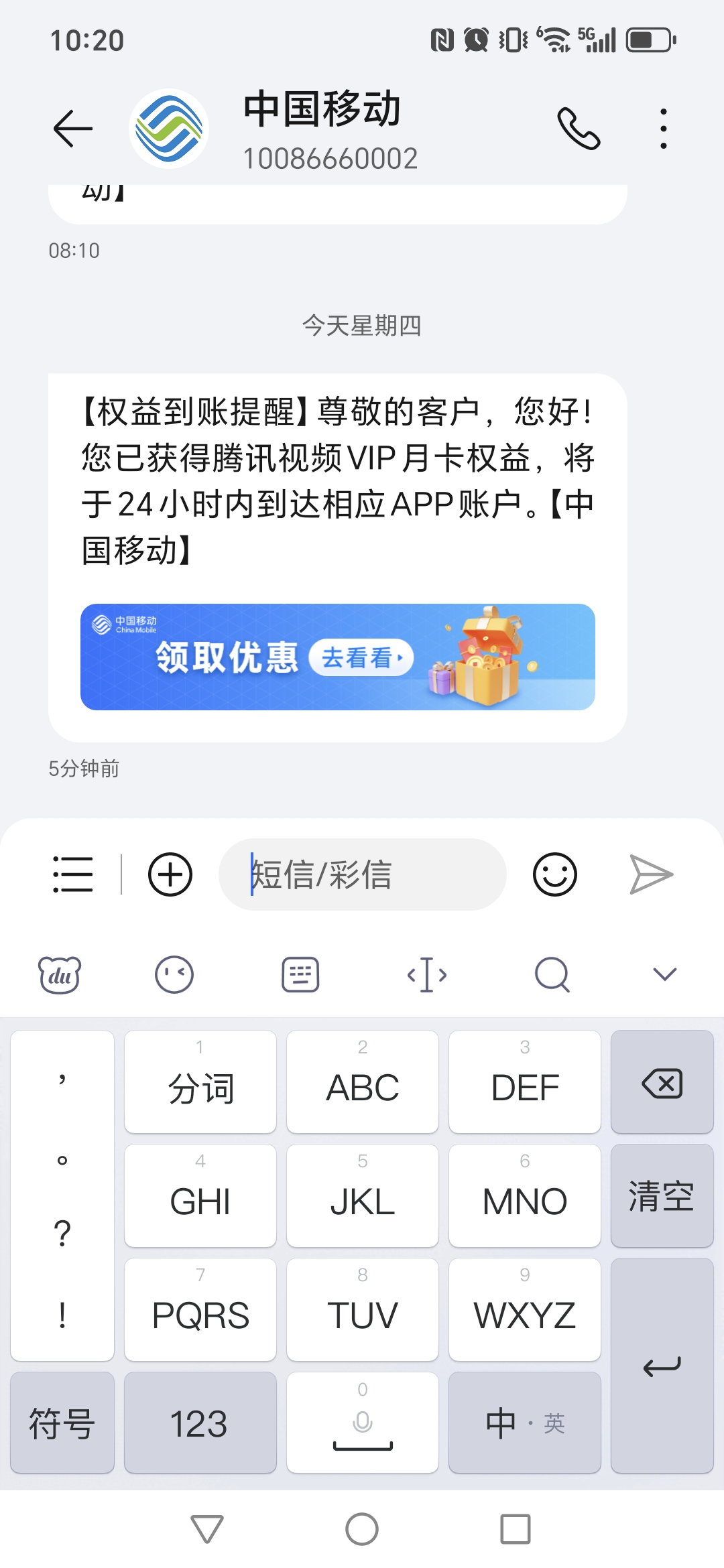
Task: Open the emoji smiley picker
Action: 554,874
